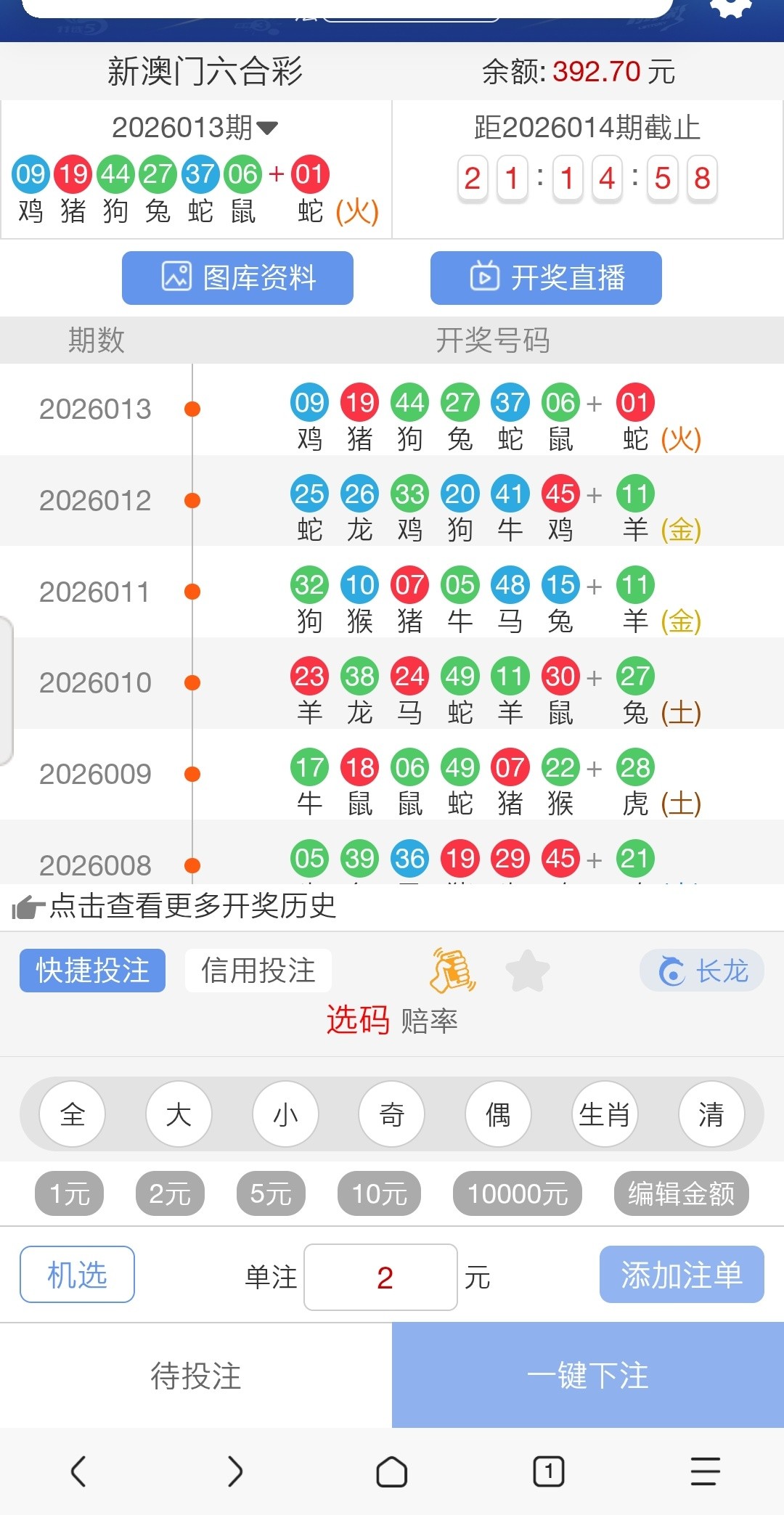784x1515 pixels.
Task: Switch to 信用投注 tab
Action: pos(258,971)
